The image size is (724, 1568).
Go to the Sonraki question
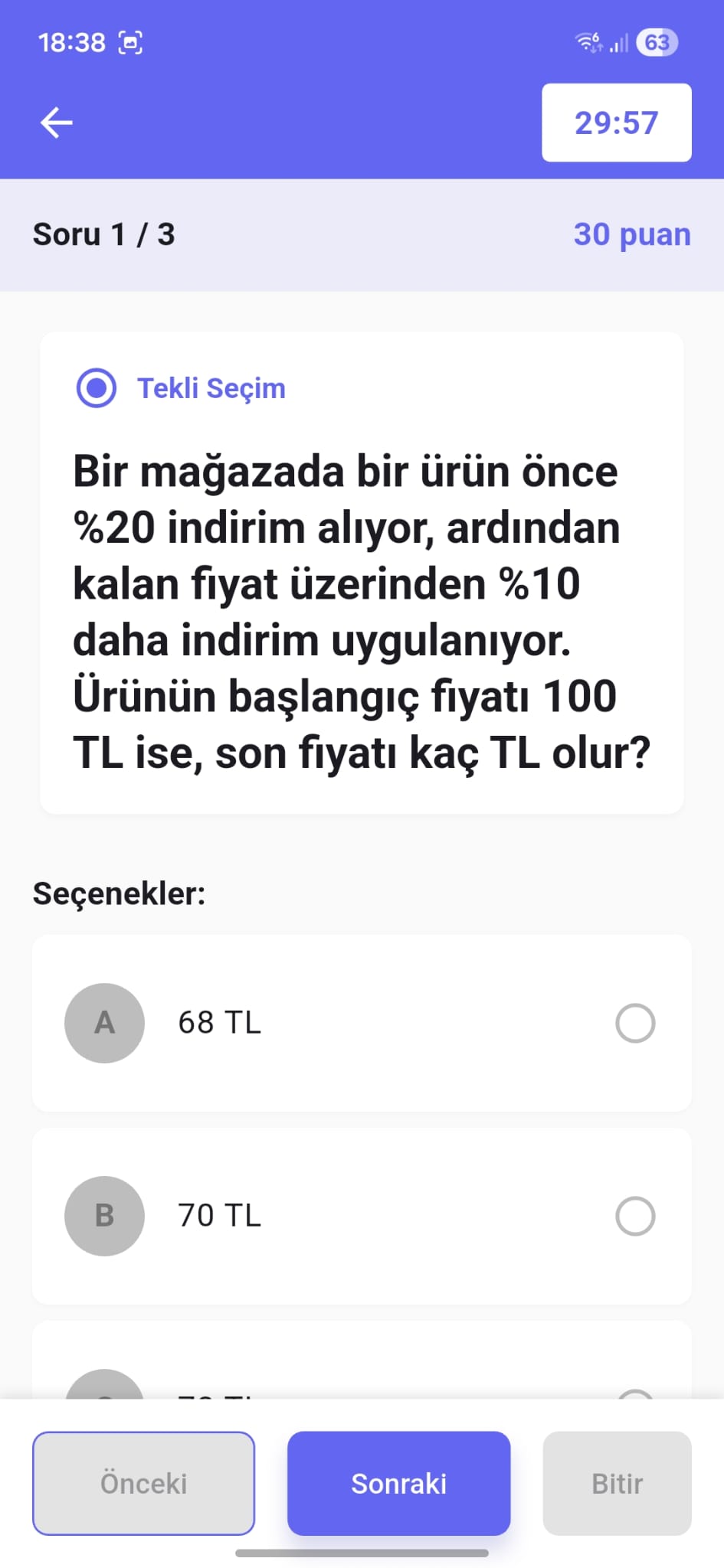[x=398, y=1483]
